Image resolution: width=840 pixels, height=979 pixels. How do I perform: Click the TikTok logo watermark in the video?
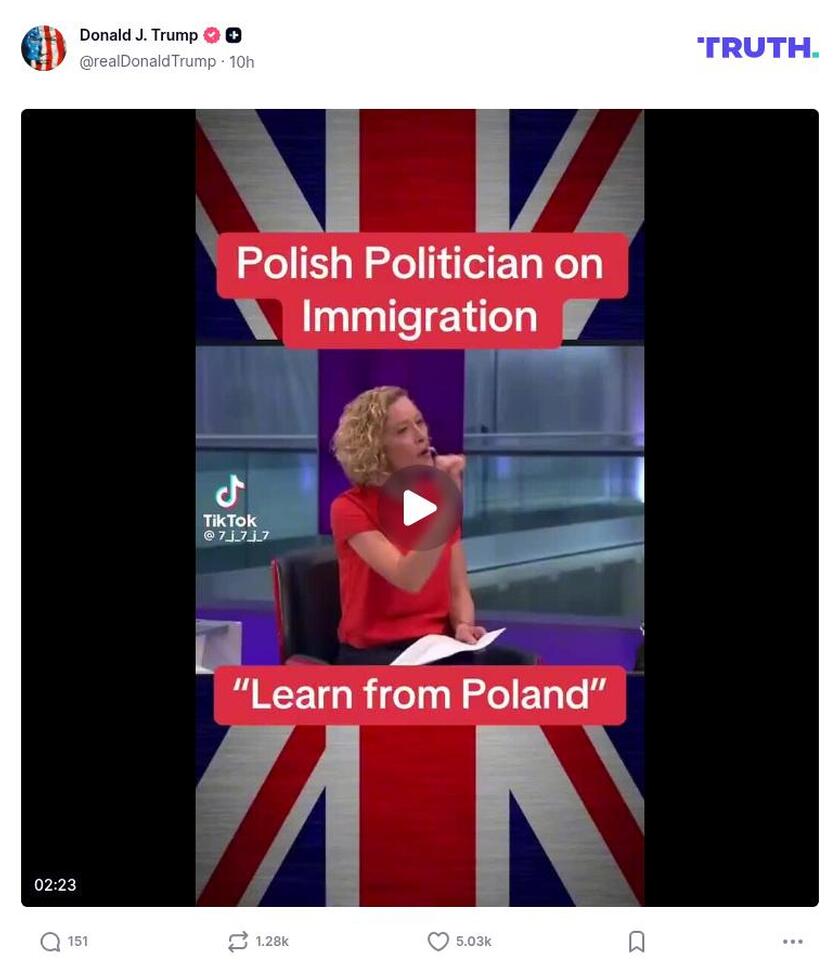pos(229,492)
